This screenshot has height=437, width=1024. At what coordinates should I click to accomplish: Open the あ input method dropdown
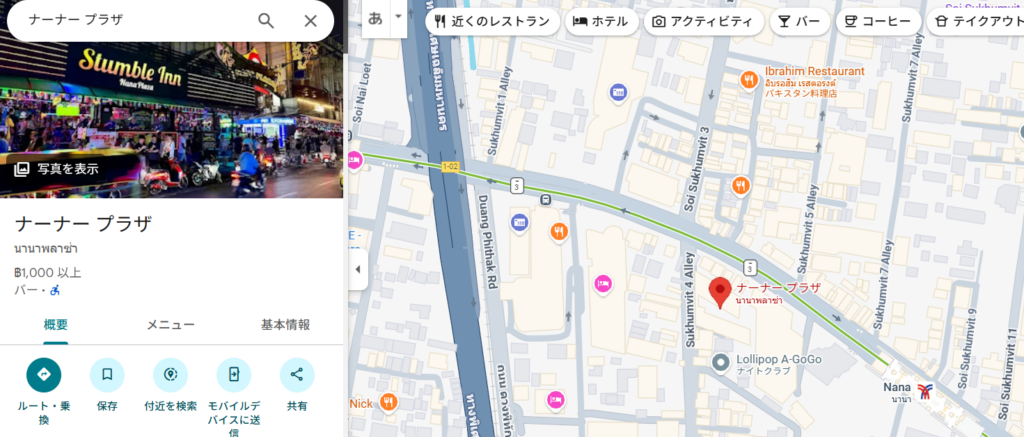tap(399, 17)
